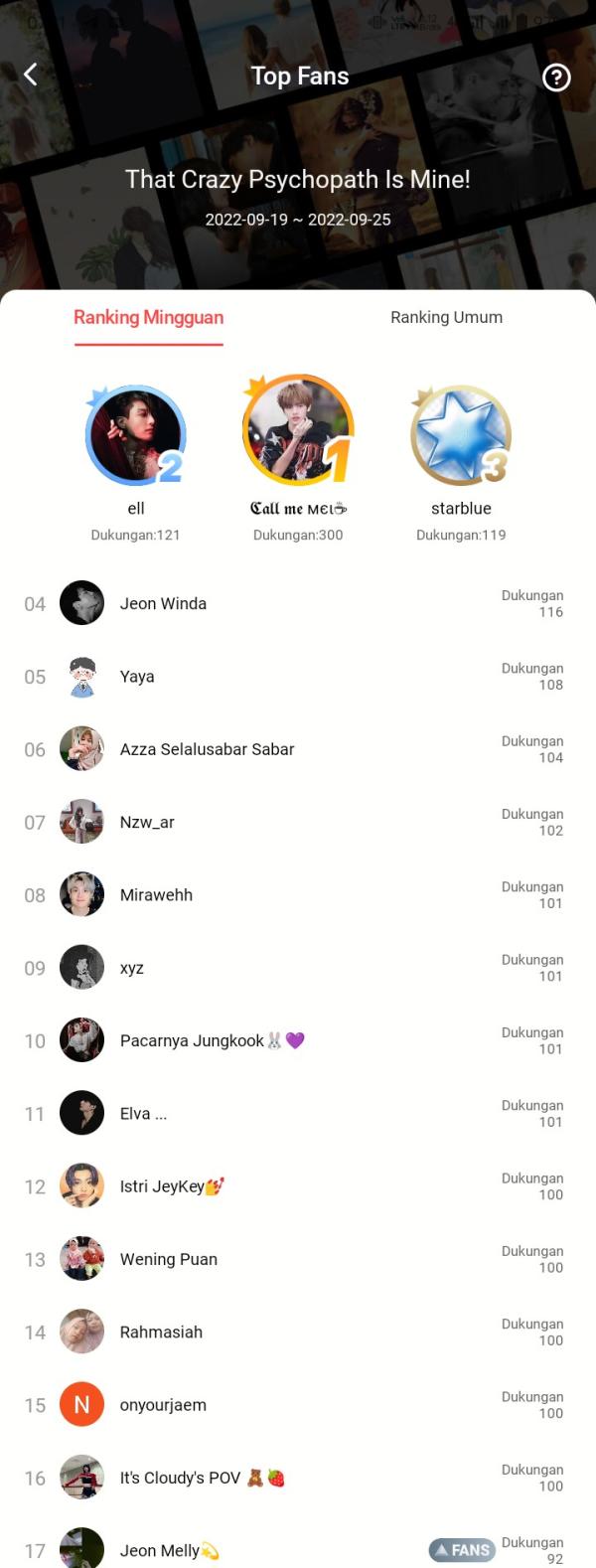Open the help question mark icon
The height and width of the screenshot is (1568, 596).
tap(556, 78)
